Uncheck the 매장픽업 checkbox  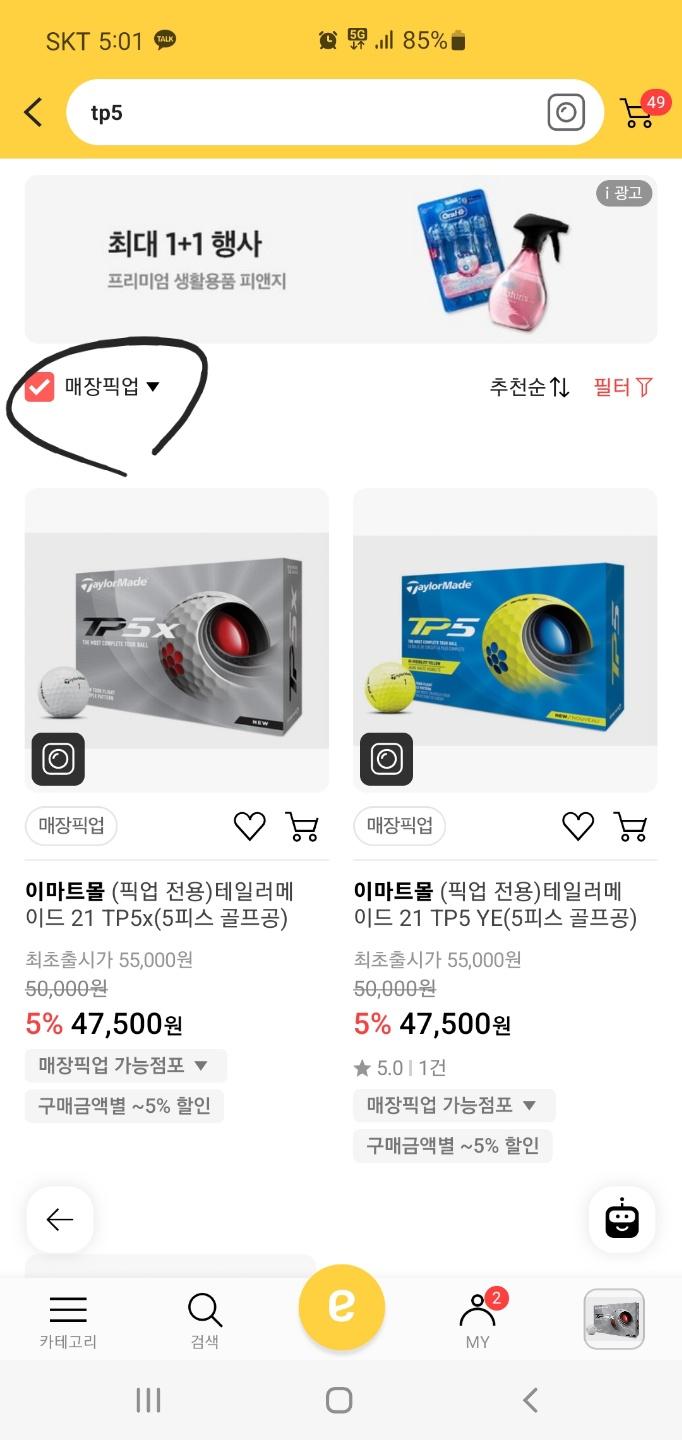tap(39, 387)
